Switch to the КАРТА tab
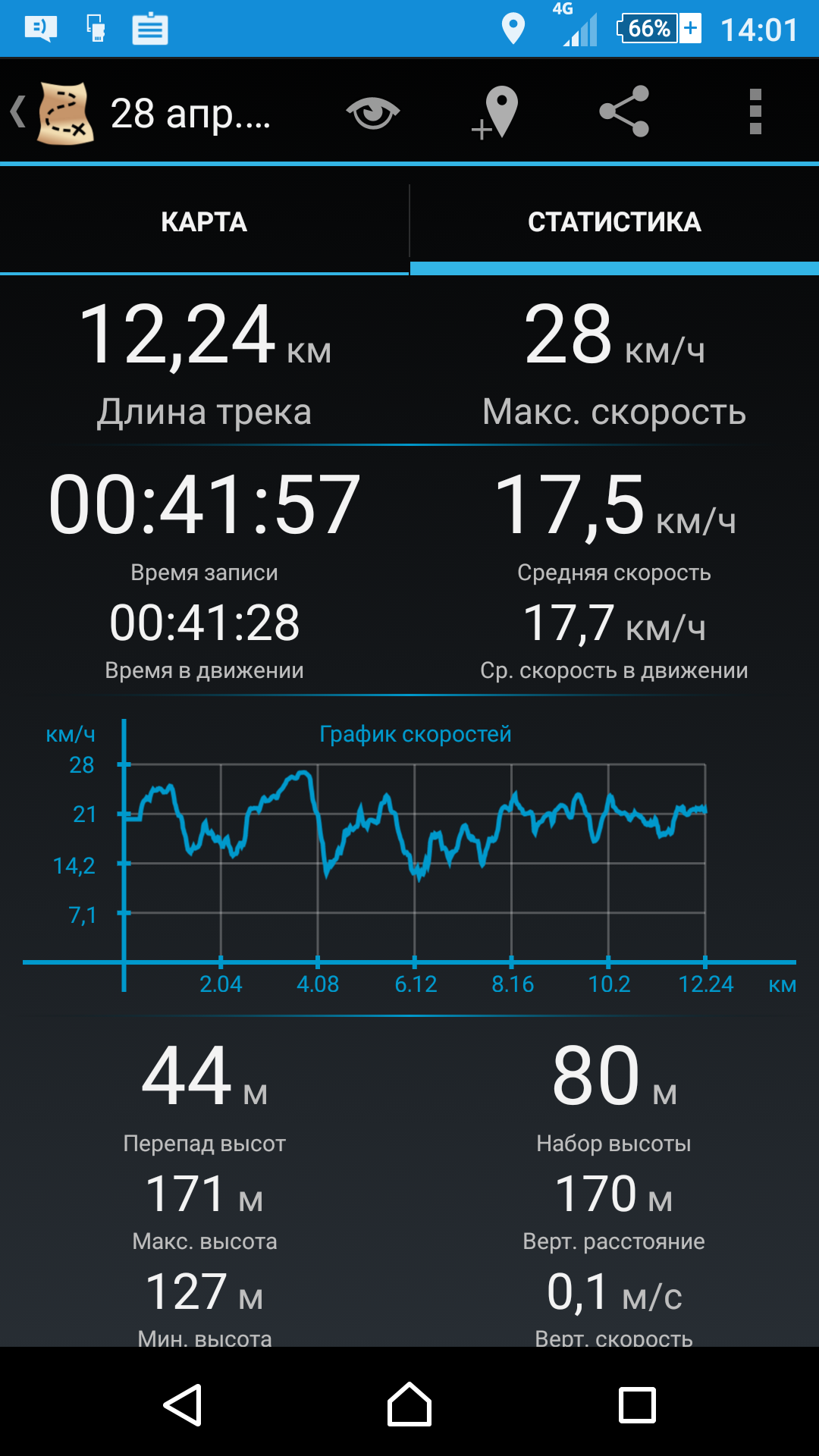 [204, 222]
